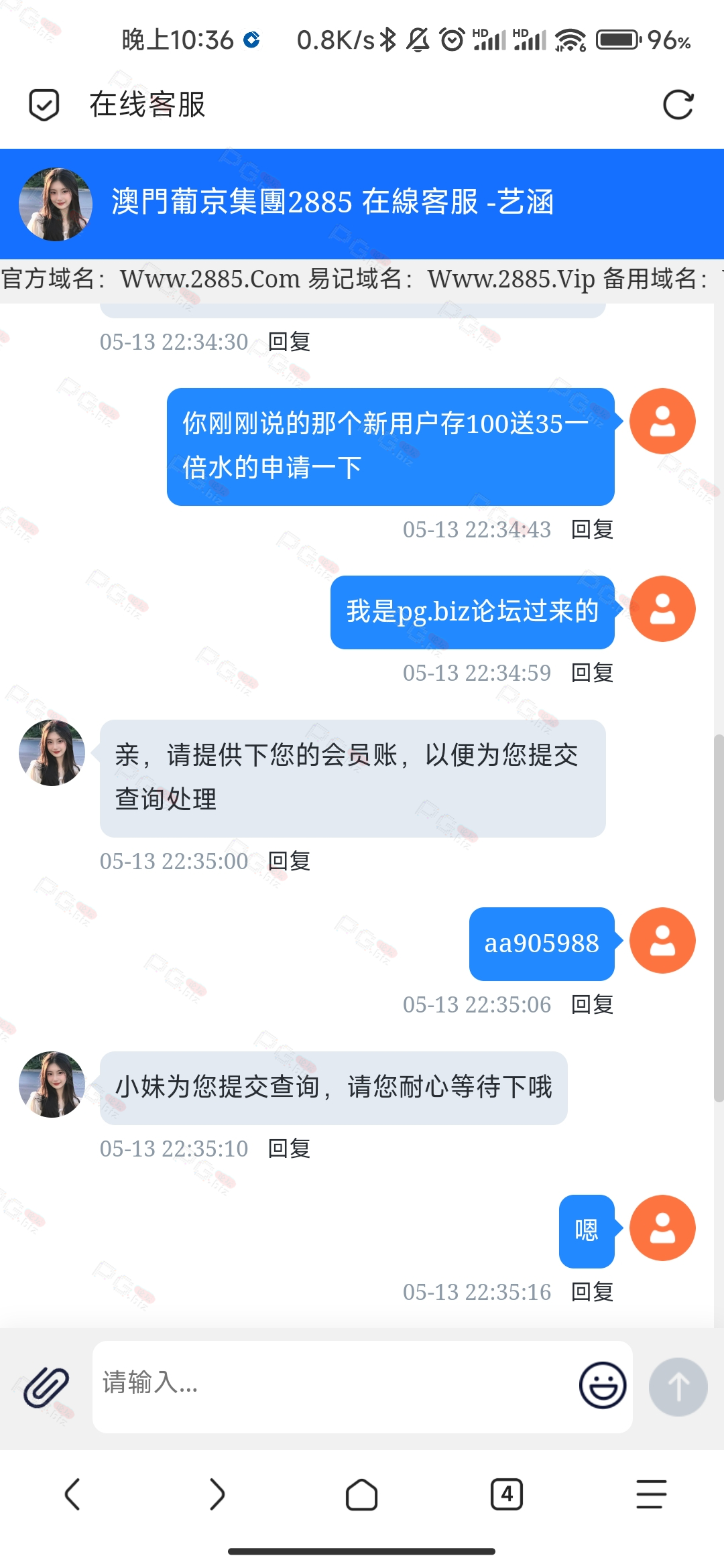The height and width of the screenshot is (1568, 724).
Task: Focus the 请输入... message field
Action: 335,1386
